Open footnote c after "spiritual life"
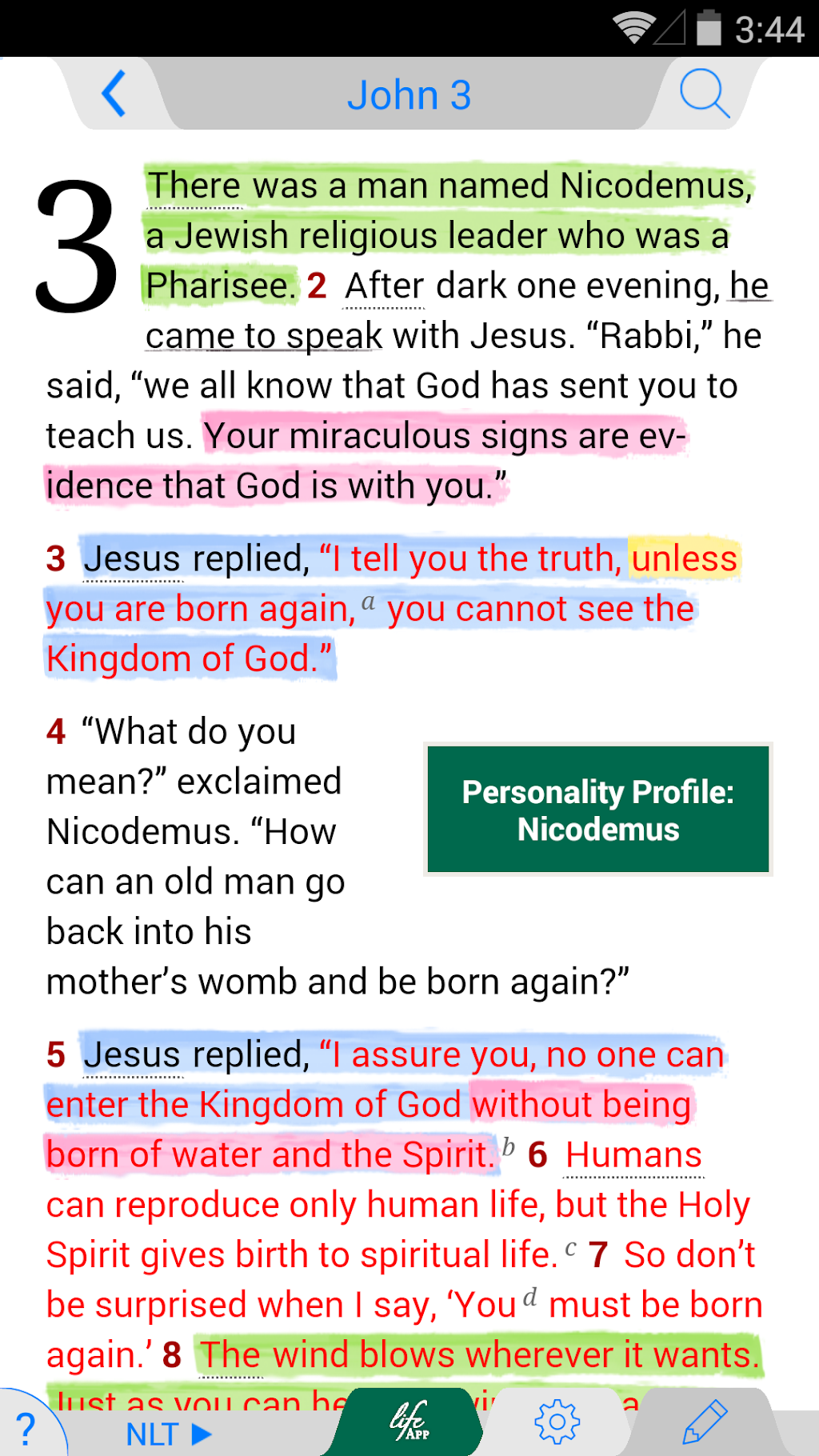The width and height of the screenshot is (819, 1456). click(570, 1248)
